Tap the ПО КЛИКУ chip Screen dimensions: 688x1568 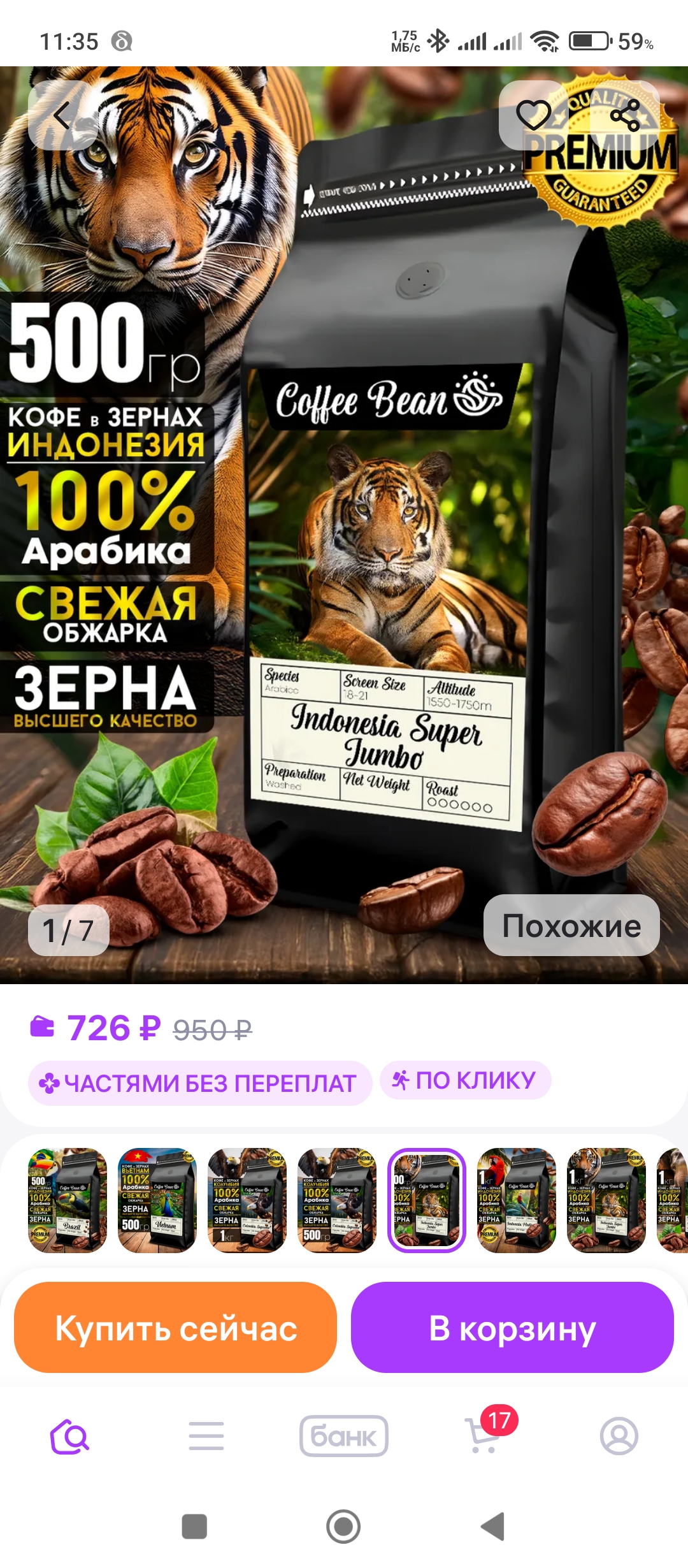pyautogui.click(x=465, y=1080)
